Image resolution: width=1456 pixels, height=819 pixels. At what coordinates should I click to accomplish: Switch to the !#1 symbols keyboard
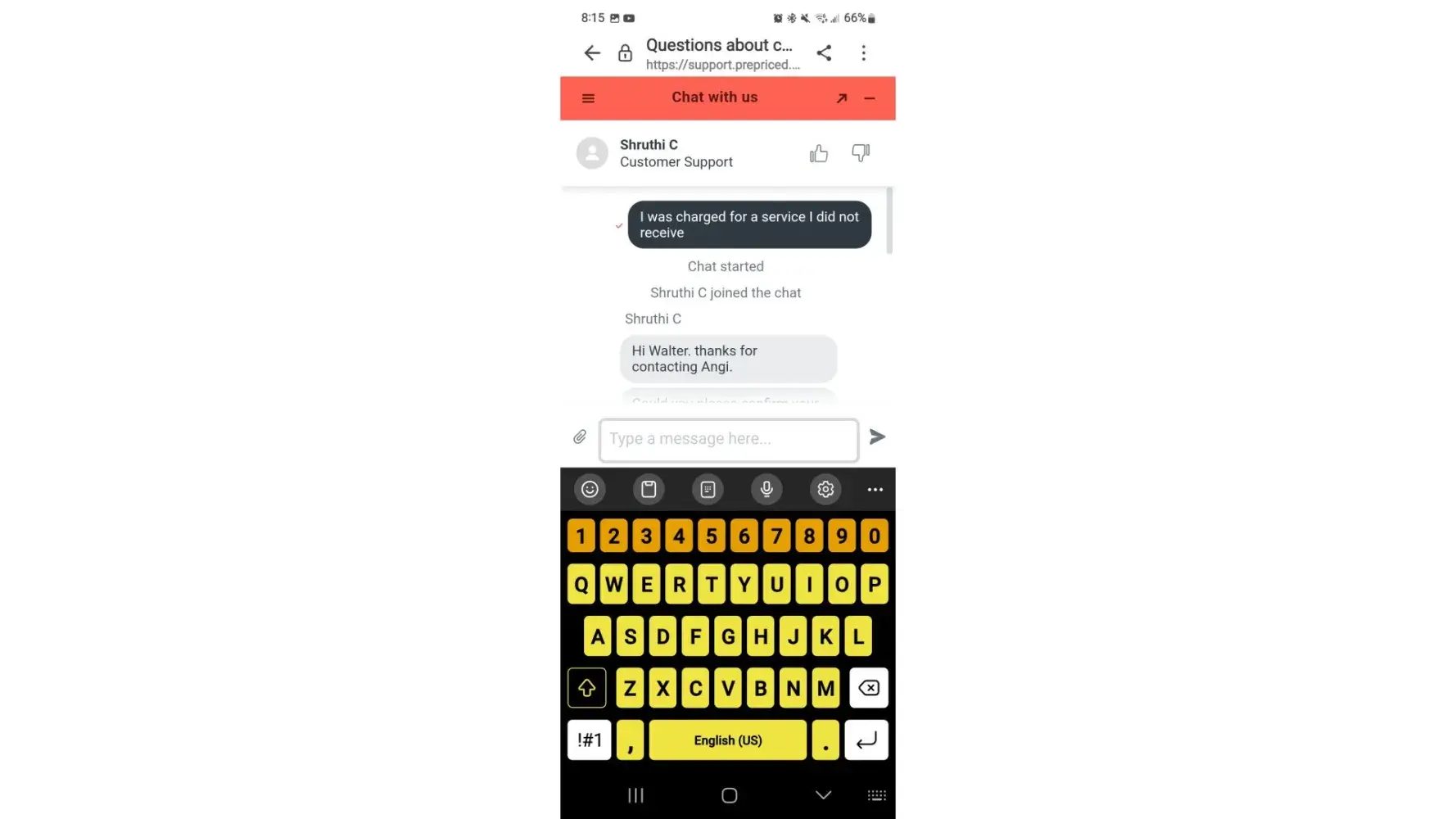[589, 740]
